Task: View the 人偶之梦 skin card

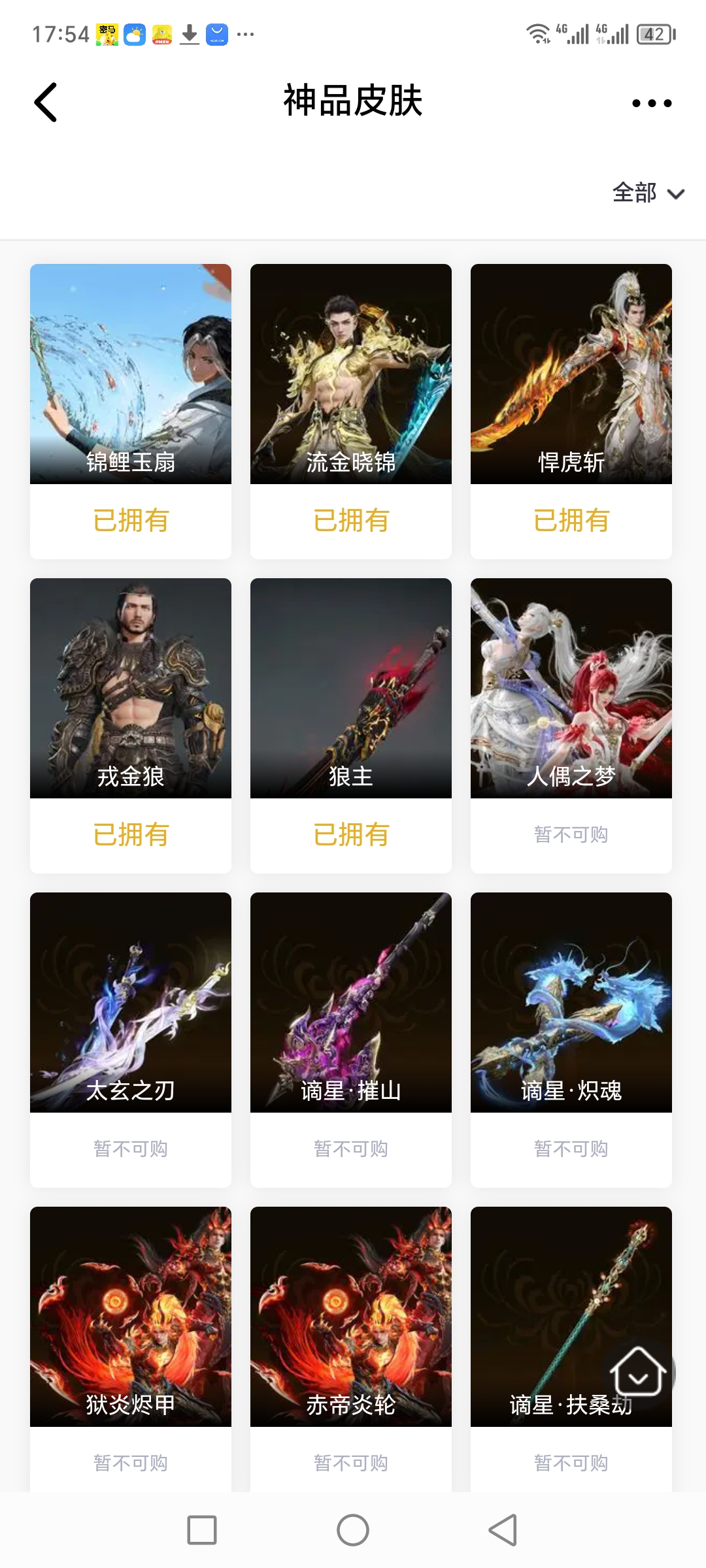Action: (x=571, y=689)
